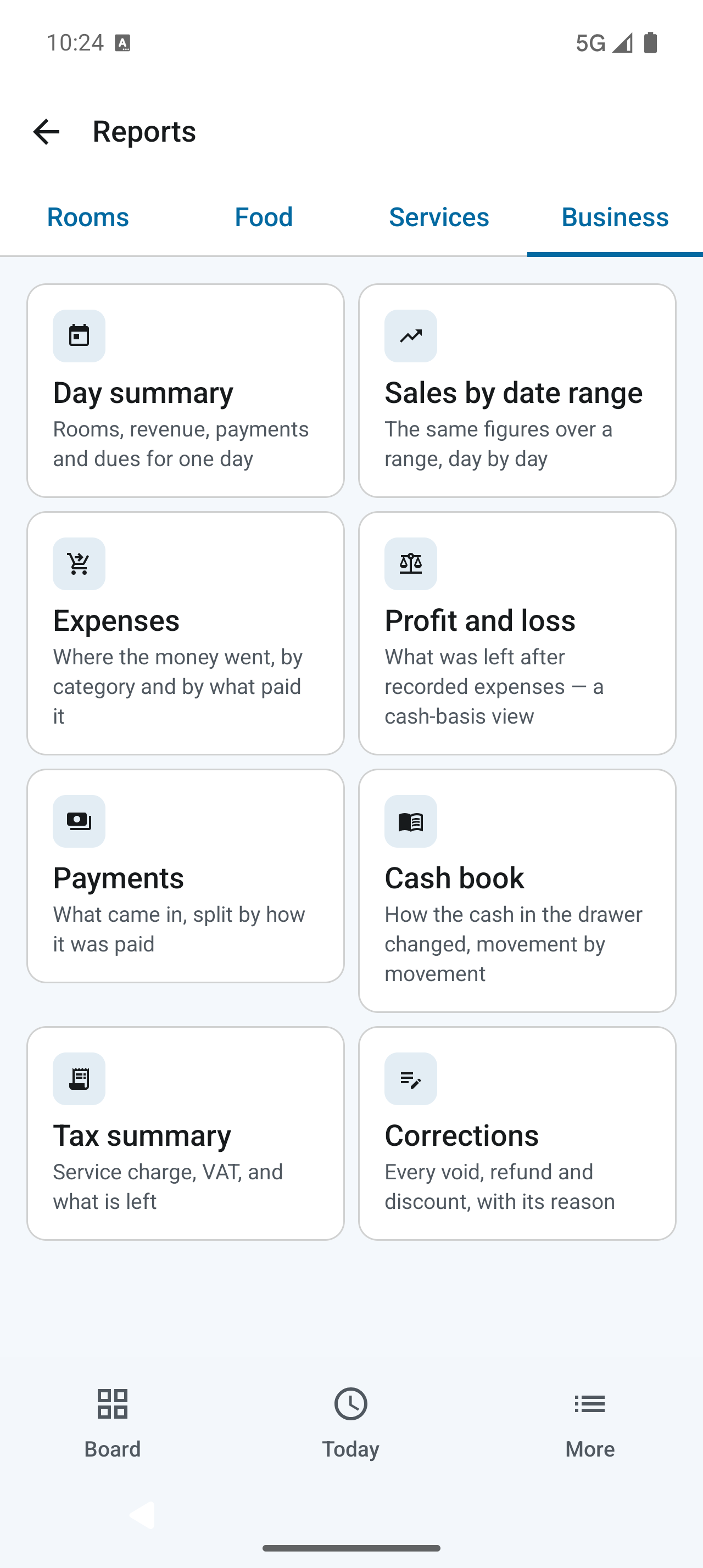Open the More menu in bottom navigation
Screen dimensions: 703x1568
pos(590,1423)
